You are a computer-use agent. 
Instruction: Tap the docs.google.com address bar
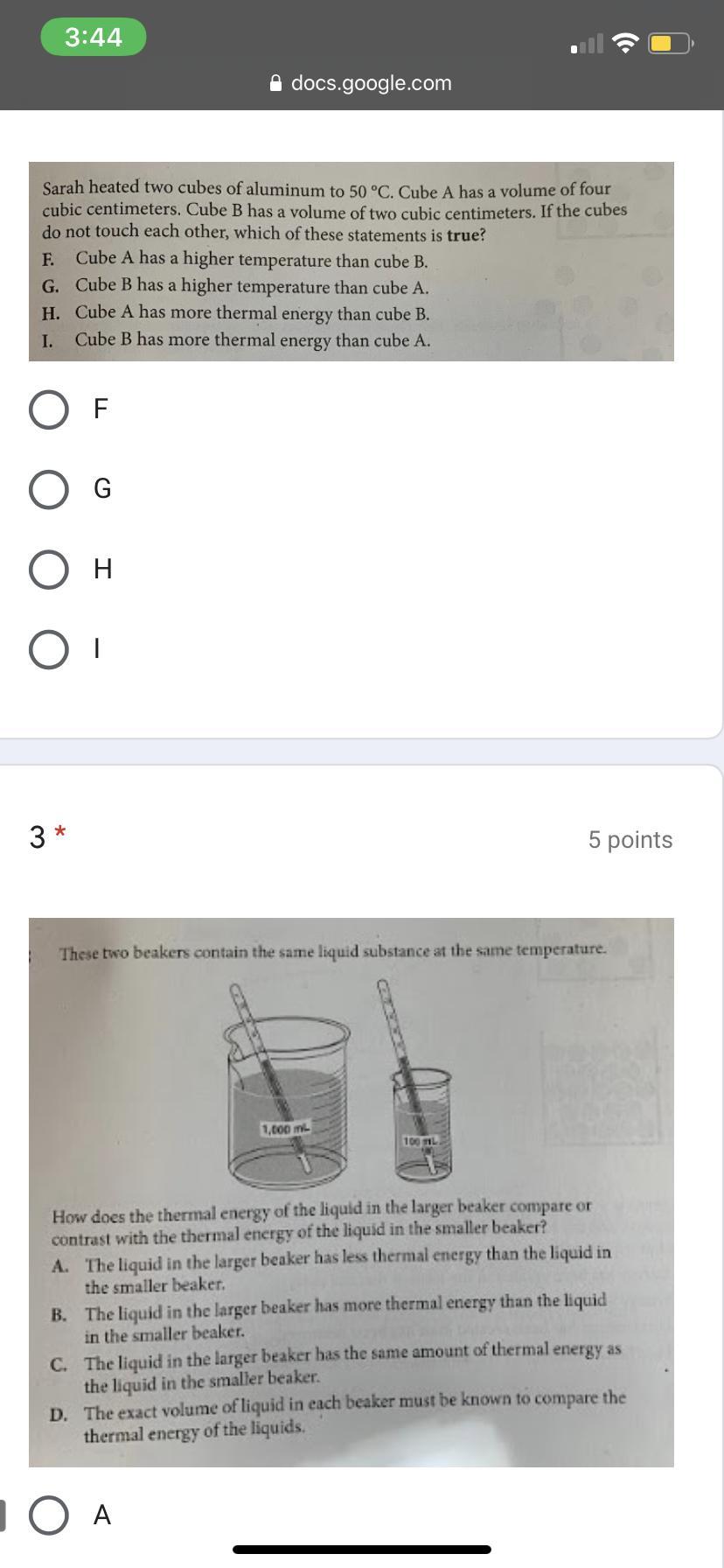click(362, 83)
